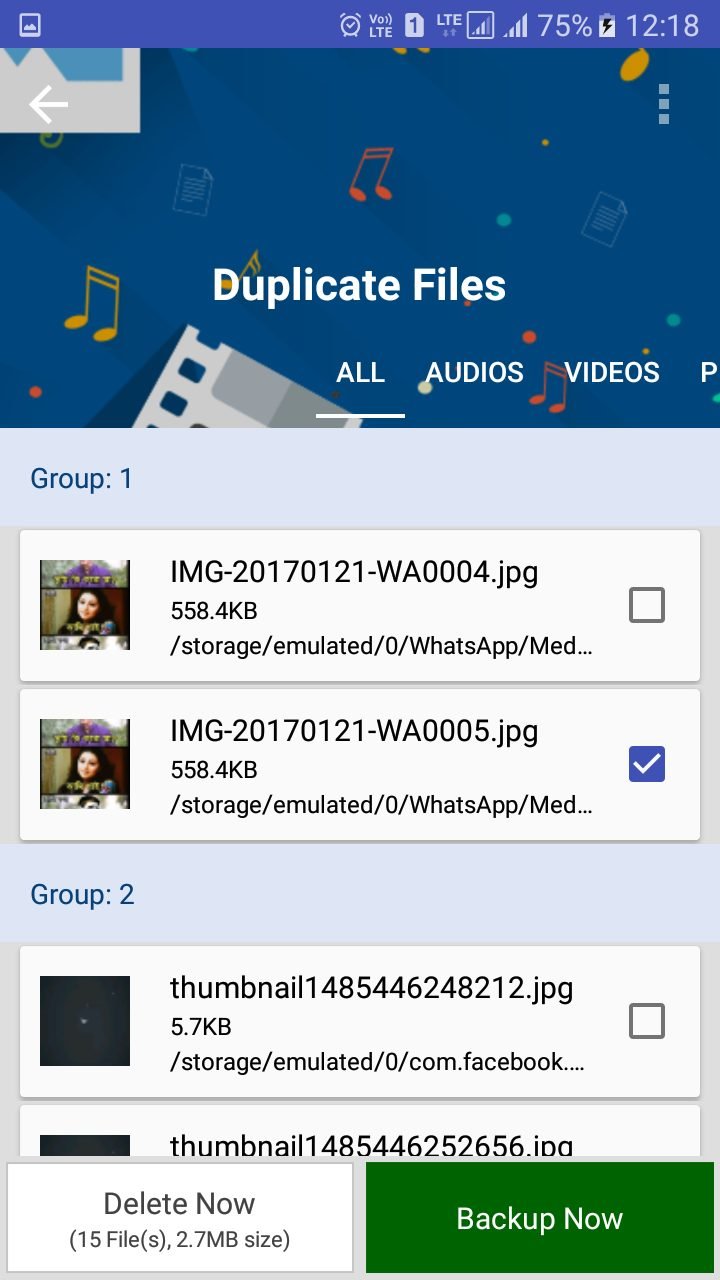Switch to the VIDEOS tab
The width and height of the screenshot is (720, 1280).
(612, 372)
